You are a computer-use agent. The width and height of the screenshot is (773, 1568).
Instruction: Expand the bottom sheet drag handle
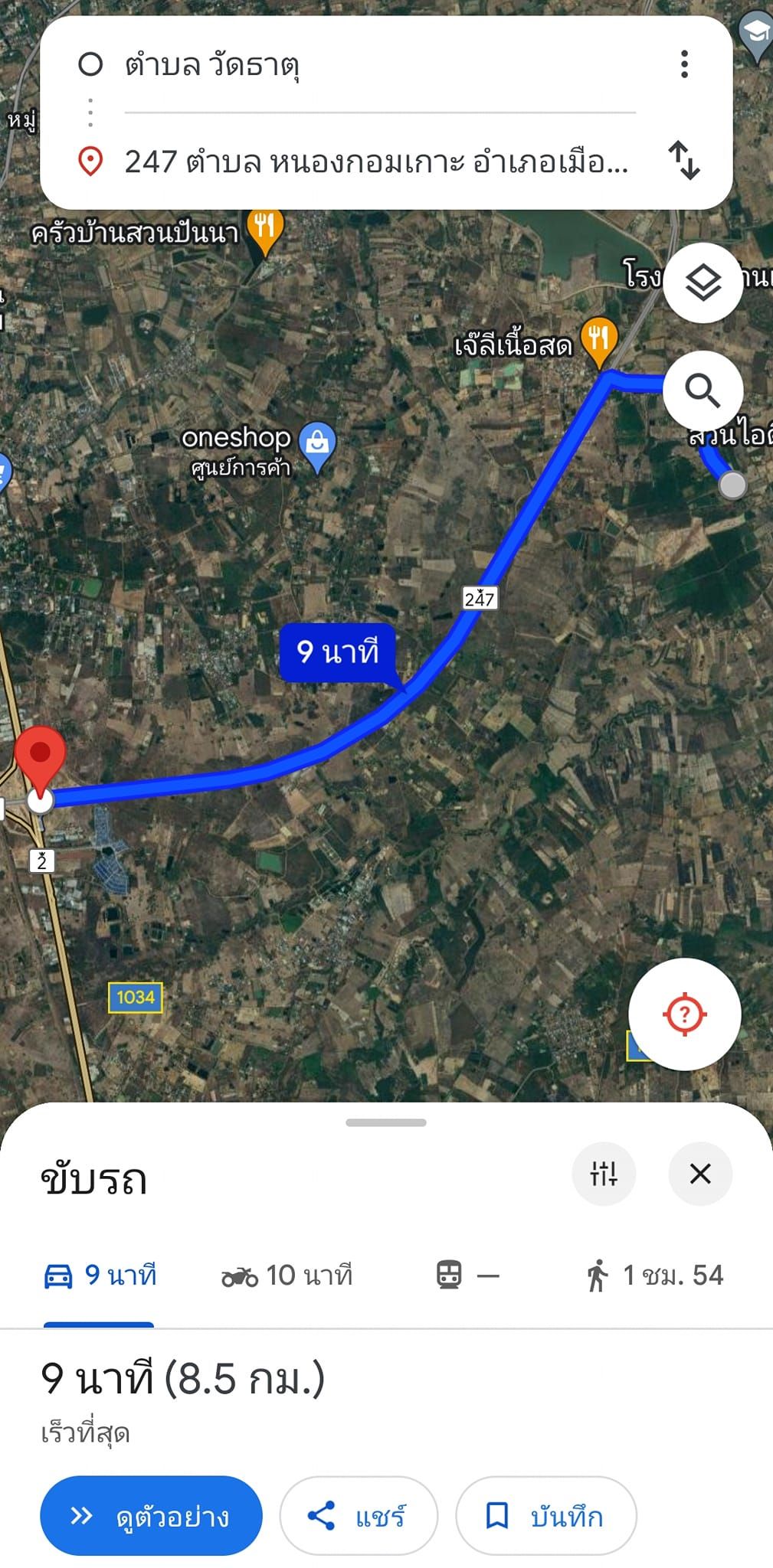coord(386,1122)
